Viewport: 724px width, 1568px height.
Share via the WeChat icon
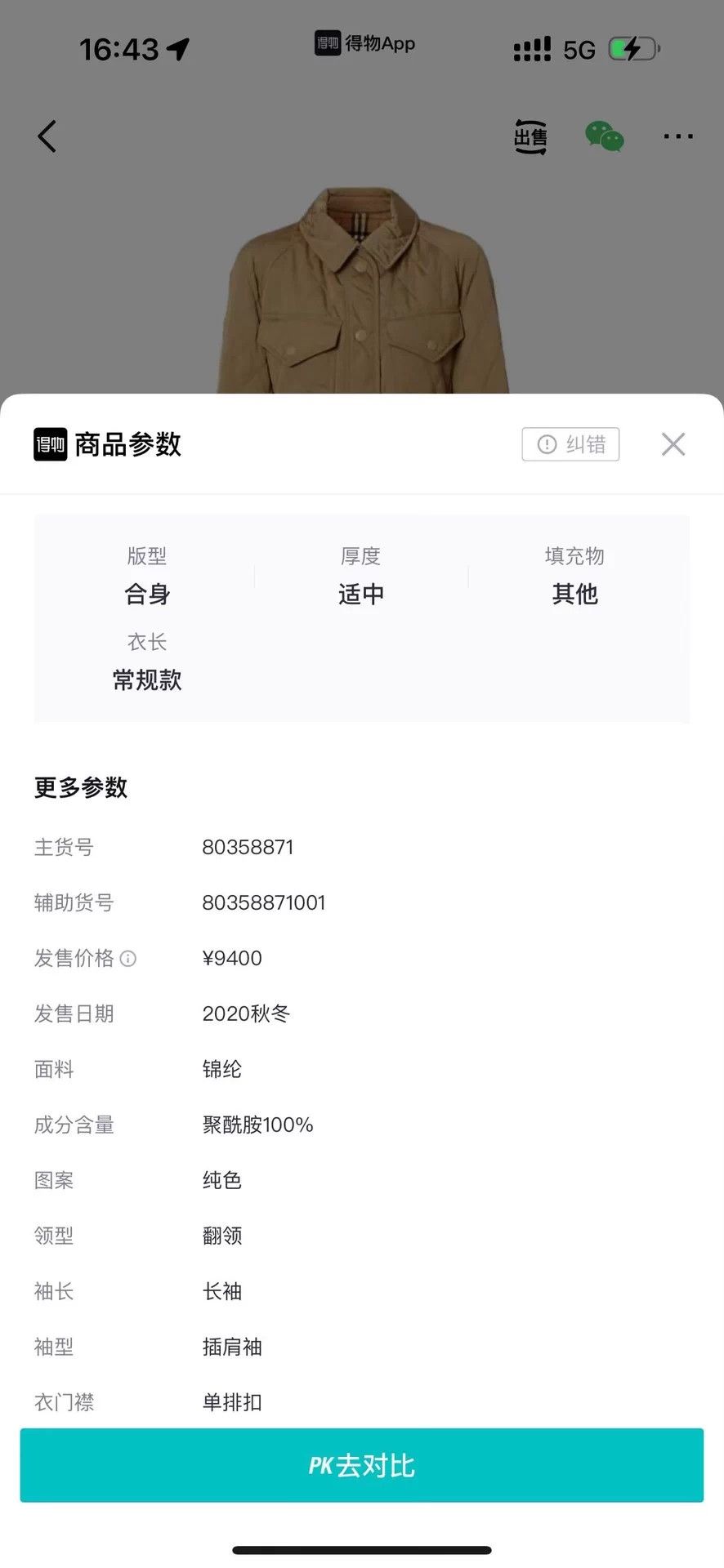[605, 136]
